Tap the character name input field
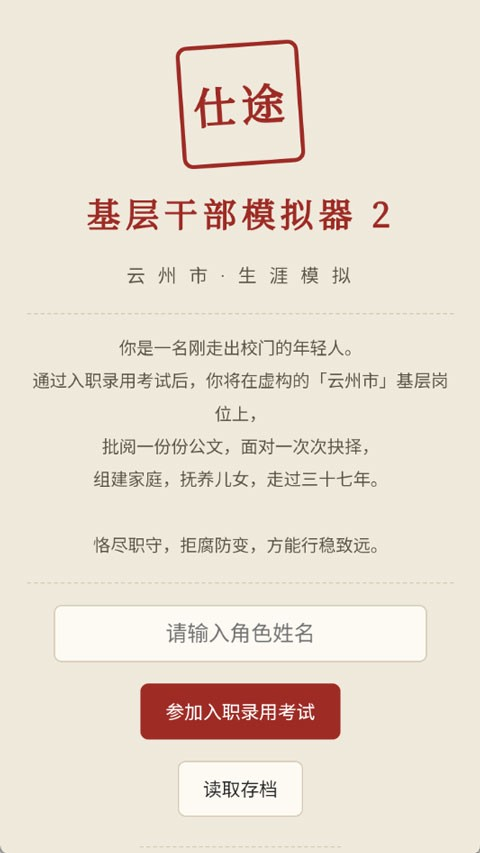Screen dimensions: 480x853 [x=240, y=633]
